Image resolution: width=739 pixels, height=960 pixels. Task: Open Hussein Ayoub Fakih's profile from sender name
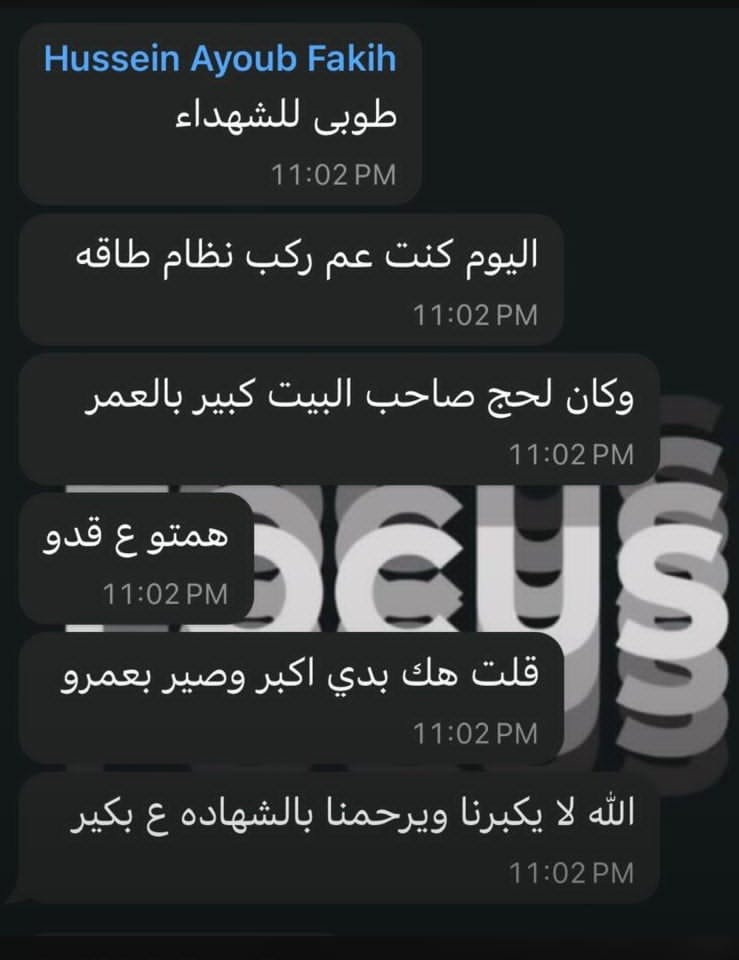coord(220,58)
